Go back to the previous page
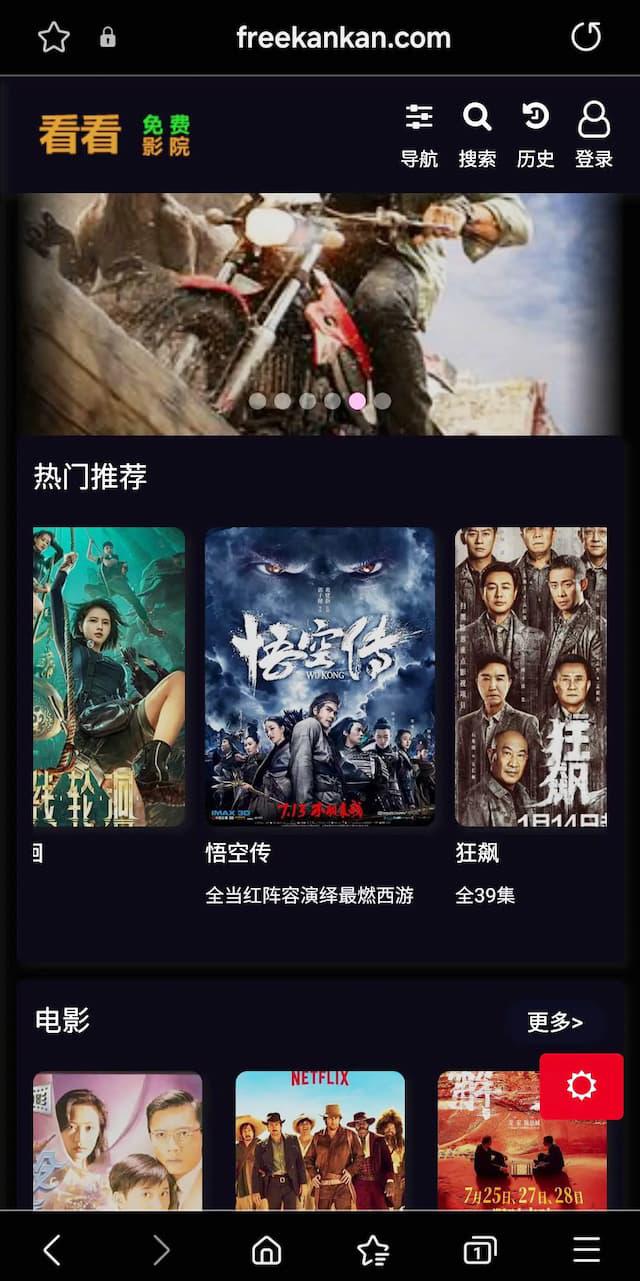Viewport: 640px width, 1281px height. click(52, 1249)
